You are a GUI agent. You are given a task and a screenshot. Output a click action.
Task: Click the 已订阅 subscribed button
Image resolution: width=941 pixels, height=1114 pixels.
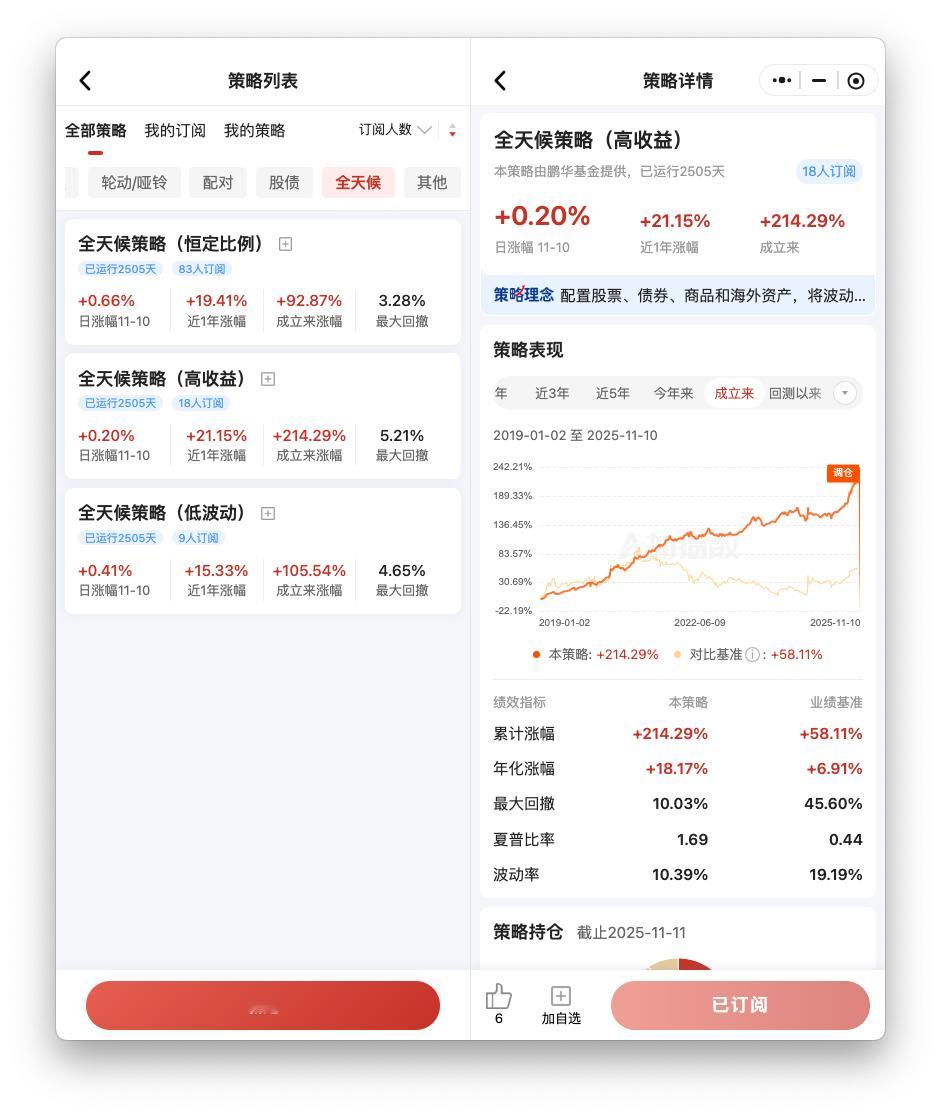click(x=740, y=1005)
